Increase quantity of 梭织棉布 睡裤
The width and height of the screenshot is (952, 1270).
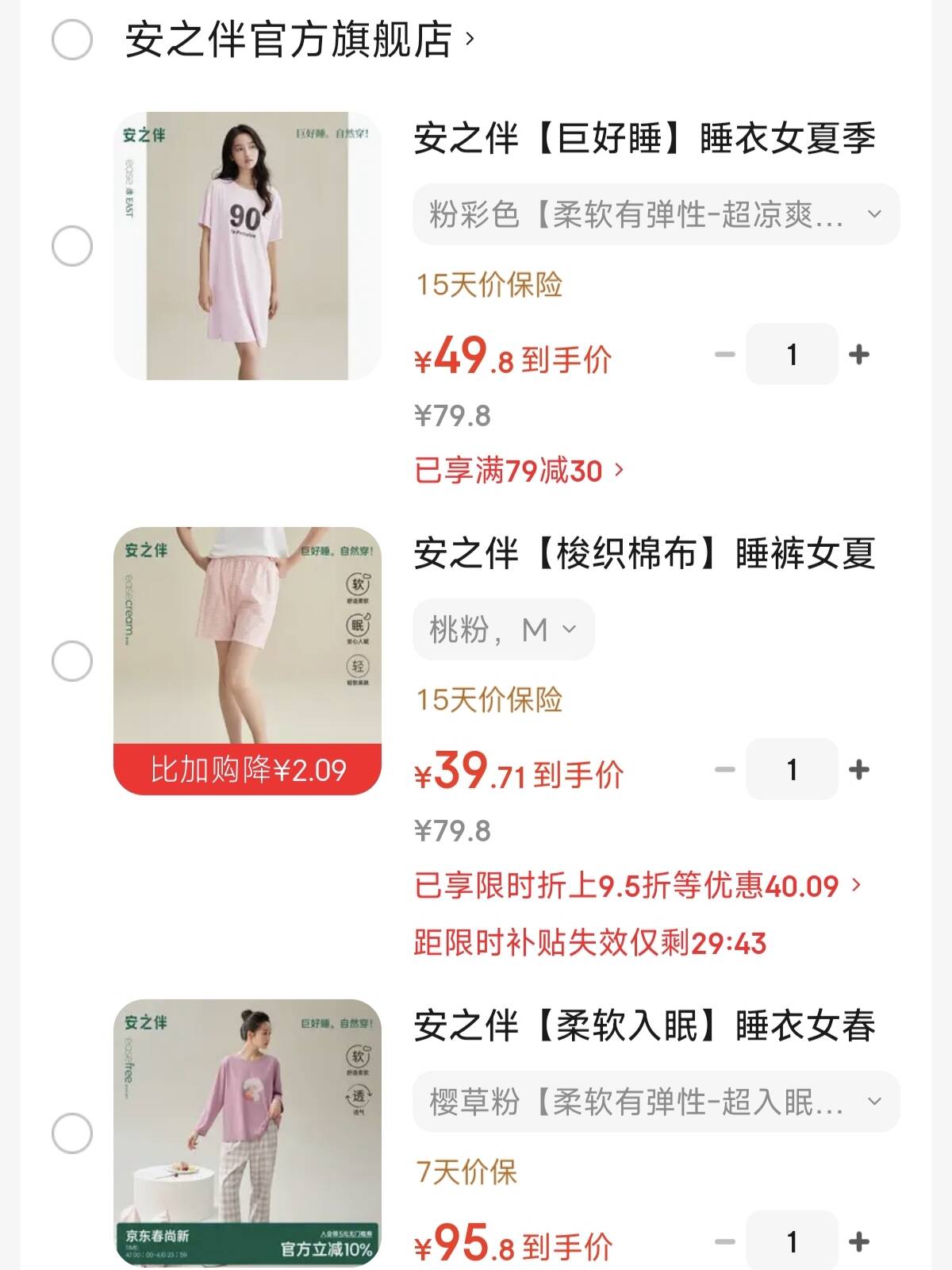[859, 769]
